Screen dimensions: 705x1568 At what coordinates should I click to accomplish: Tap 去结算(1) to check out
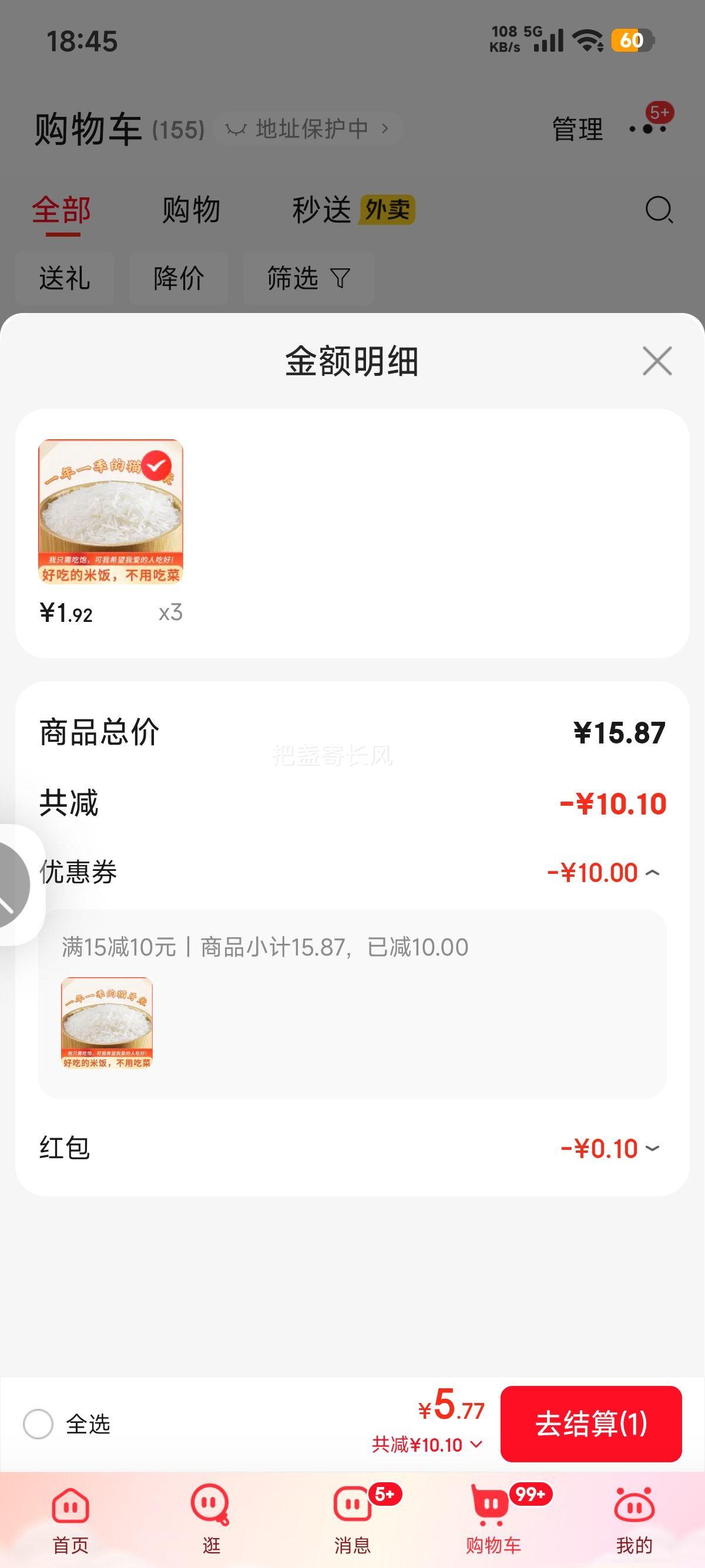pos(590,1424)
